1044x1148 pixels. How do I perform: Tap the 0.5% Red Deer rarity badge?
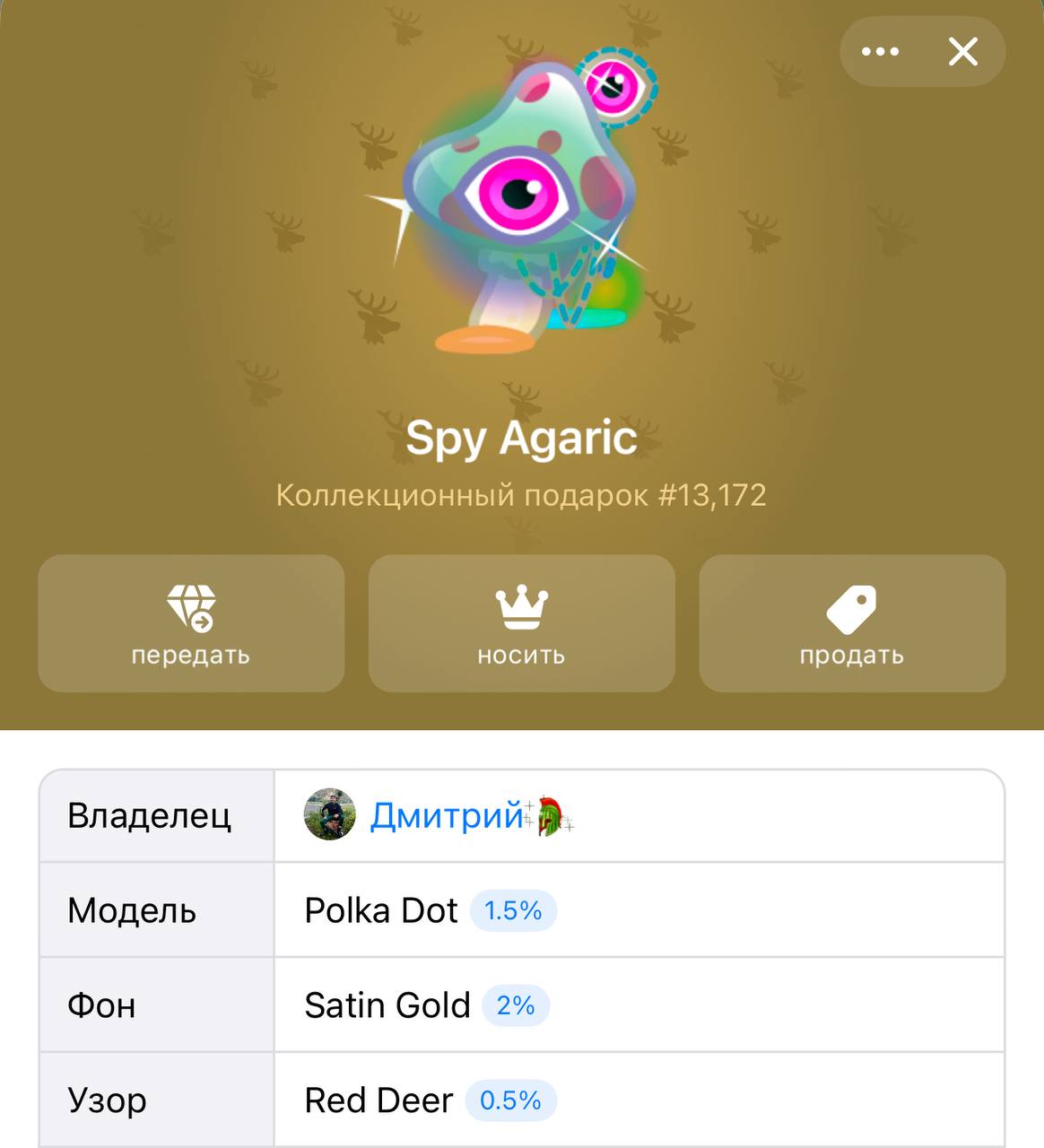(x=510, y=1100)
